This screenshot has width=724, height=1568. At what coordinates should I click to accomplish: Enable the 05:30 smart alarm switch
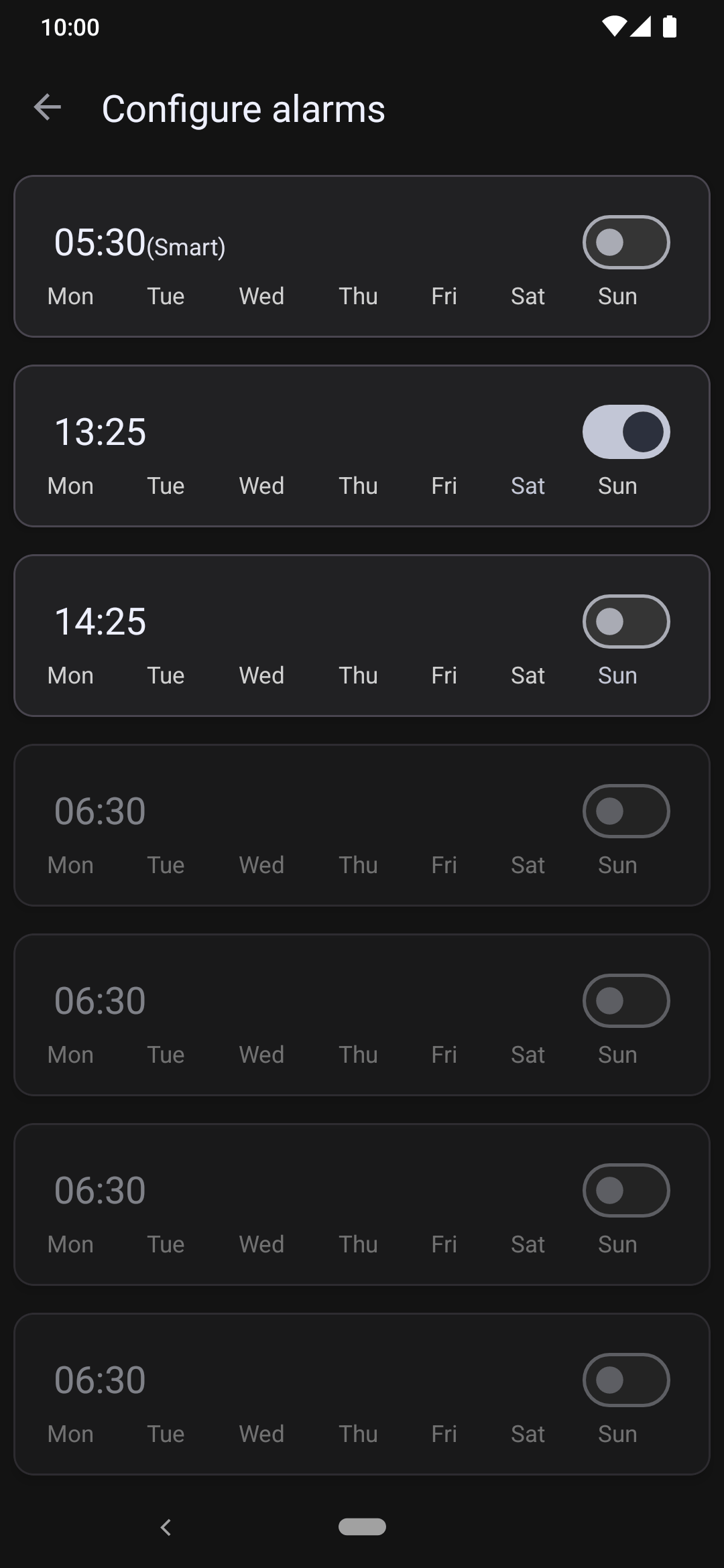(626, 242)
